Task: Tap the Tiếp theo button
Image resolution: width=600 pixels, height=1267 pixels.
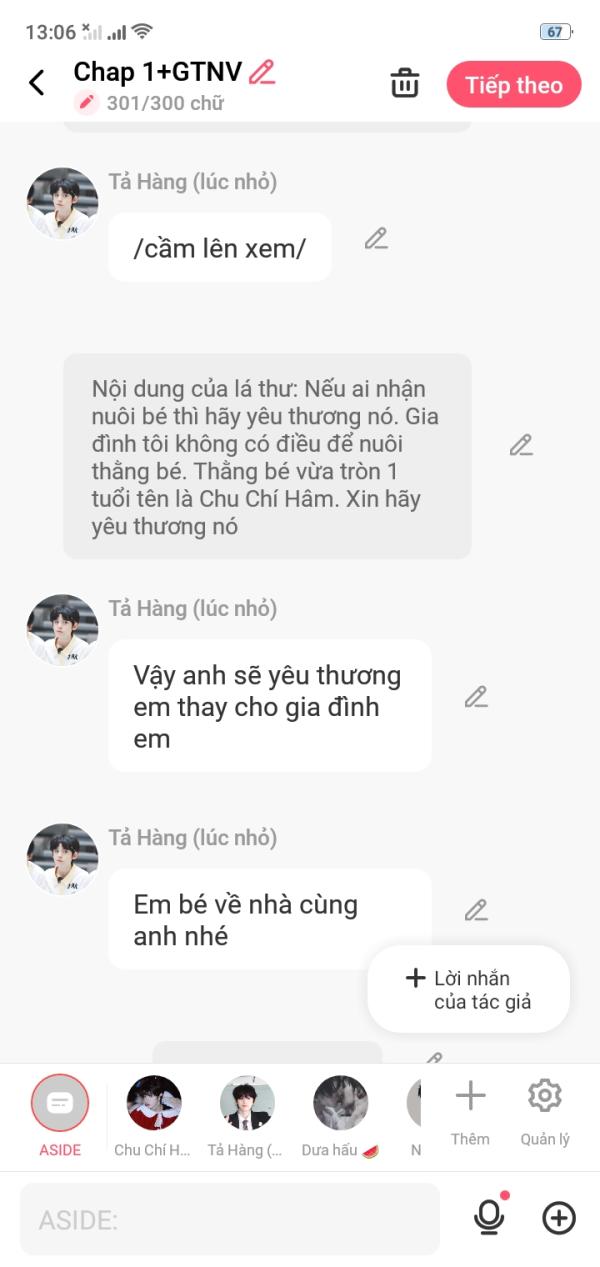Action: coord(514,85)
